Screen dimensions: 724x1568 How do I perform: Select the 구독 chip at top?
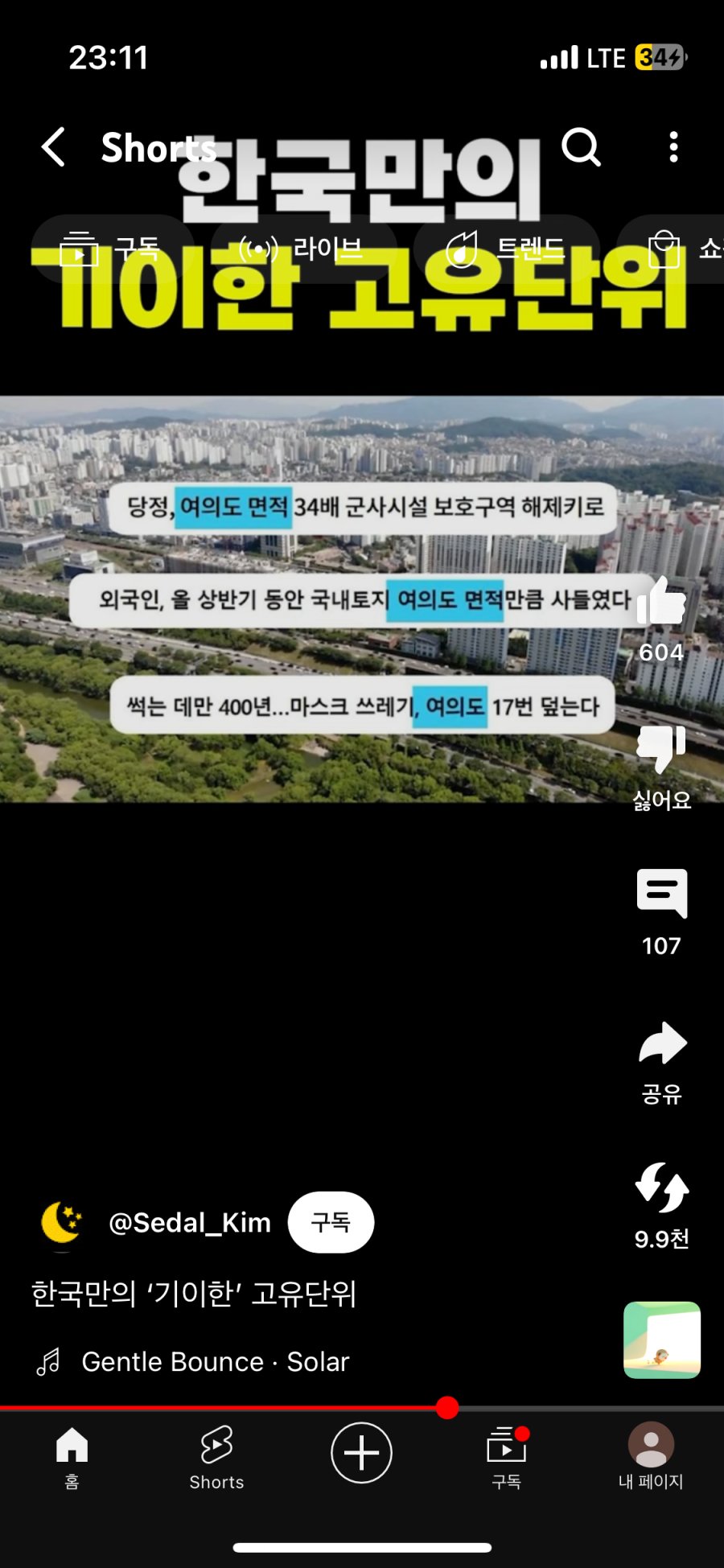pyautogui.click(x=113, y=249)
